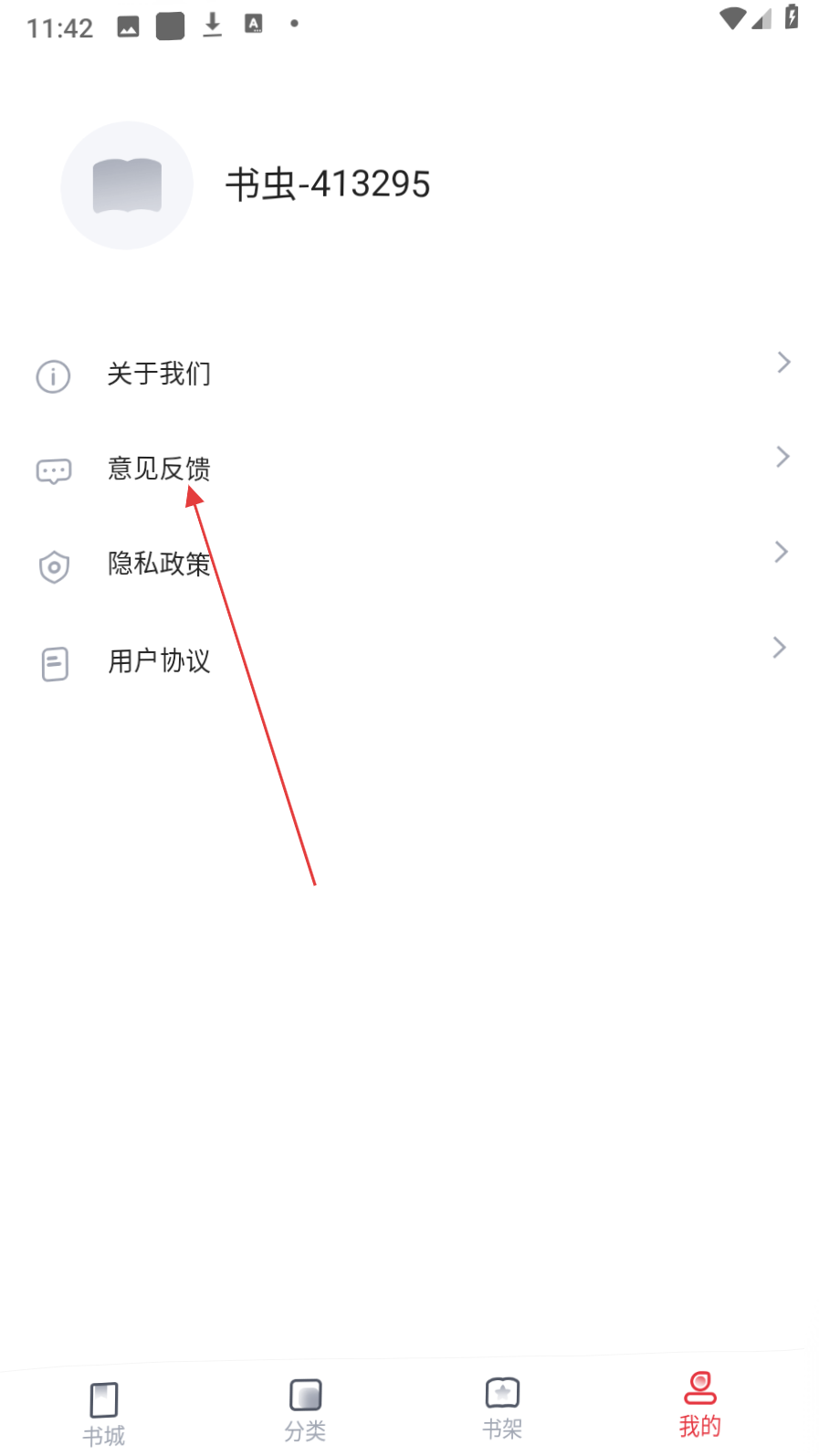Open 意见反馈 feedback page
The height and width of the screenshot is (1456, 819).
click(x=159, y=469)
